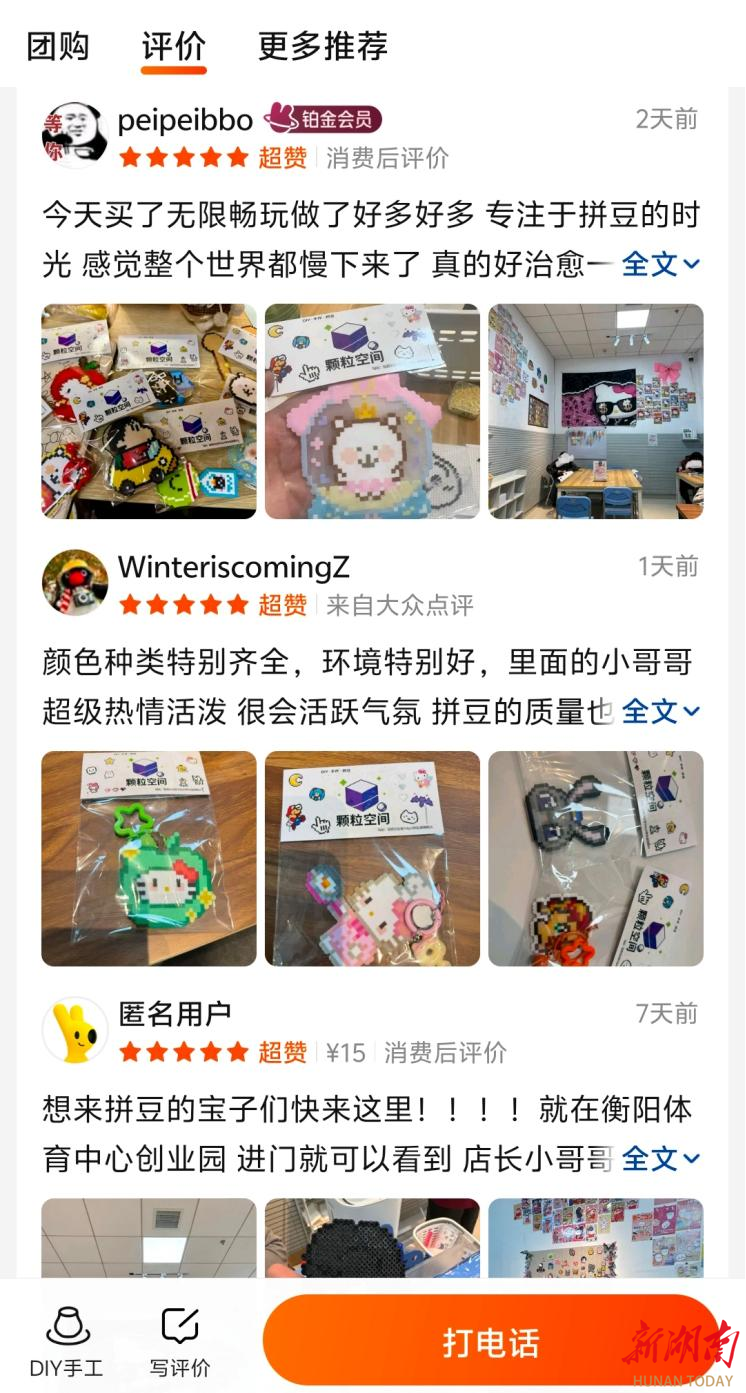Write a review with 写评价
The width and height of the screenshot is (746, 1393).
point(180,1340)
